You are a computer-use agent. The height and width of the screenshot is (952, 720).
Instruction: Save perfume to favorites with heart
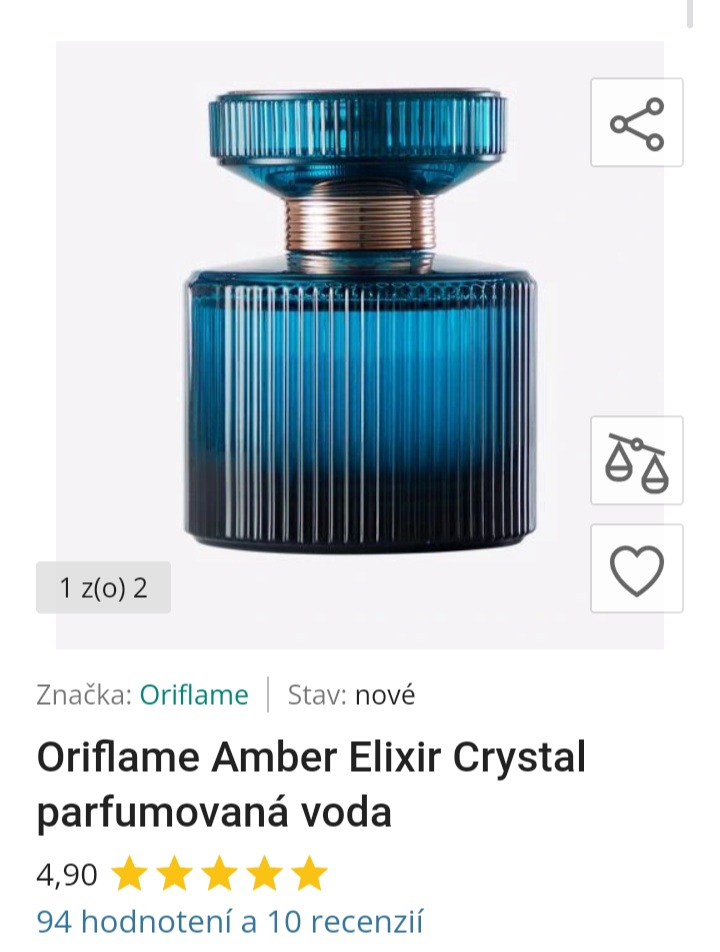click(637, 569)
